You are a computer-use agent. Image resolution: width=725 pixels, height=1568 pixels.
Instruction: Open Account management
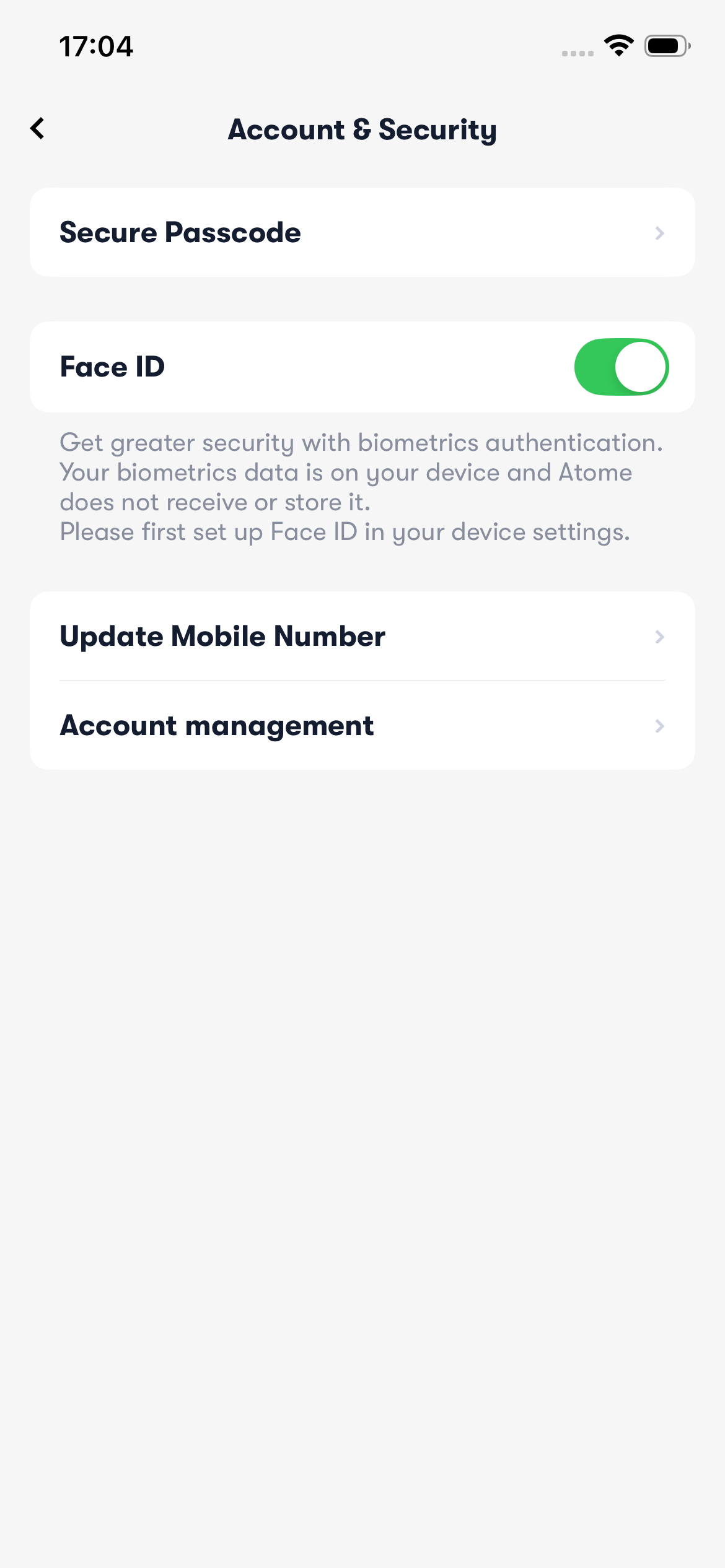point(362,726)
